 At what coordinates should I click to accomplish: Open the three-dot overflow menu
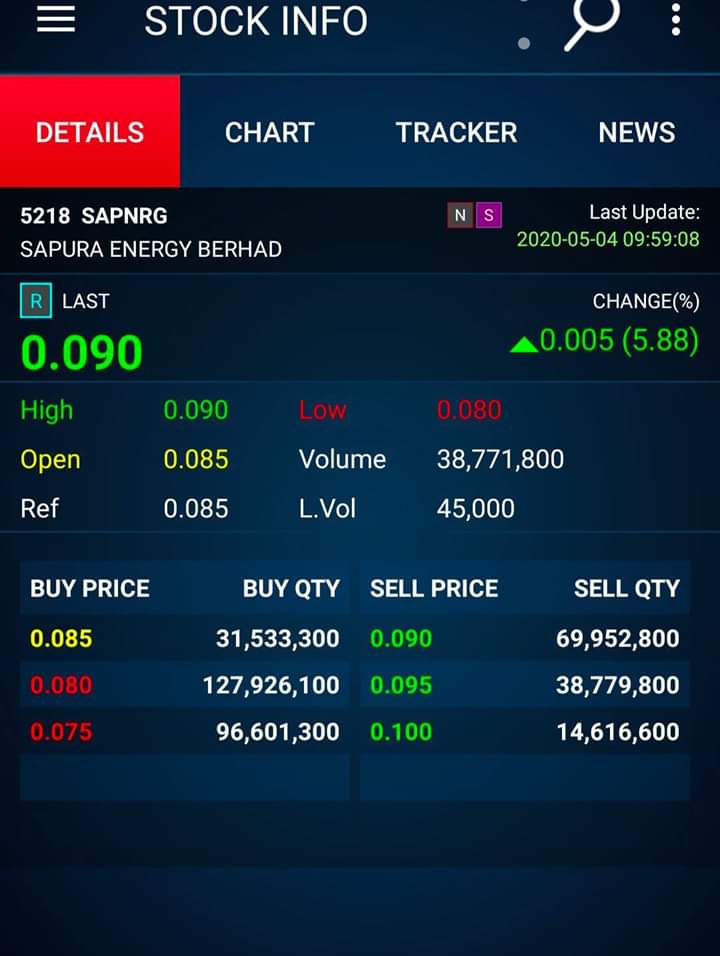(x=676, y=20)
